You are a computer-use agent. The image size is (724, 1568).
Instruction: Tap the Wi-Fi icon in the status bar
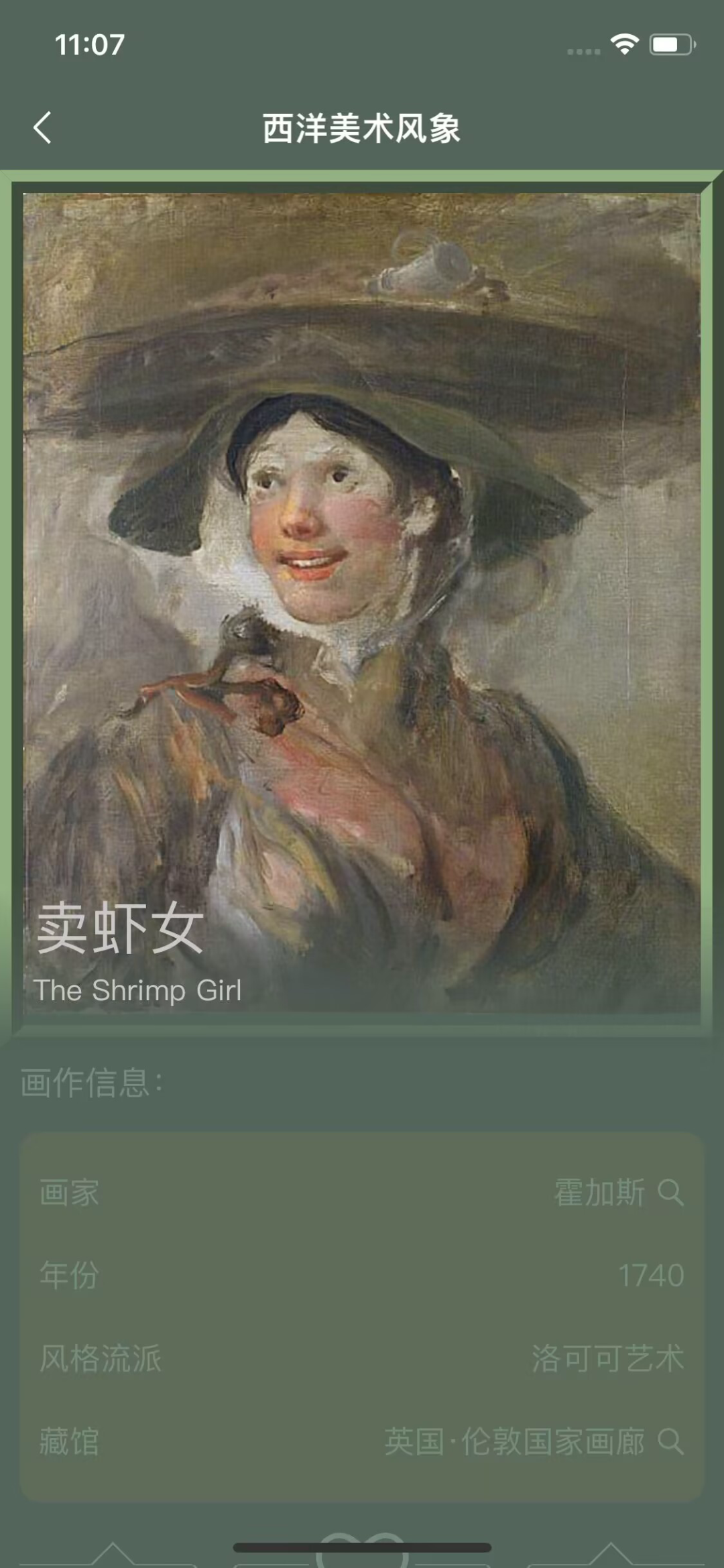623,44
